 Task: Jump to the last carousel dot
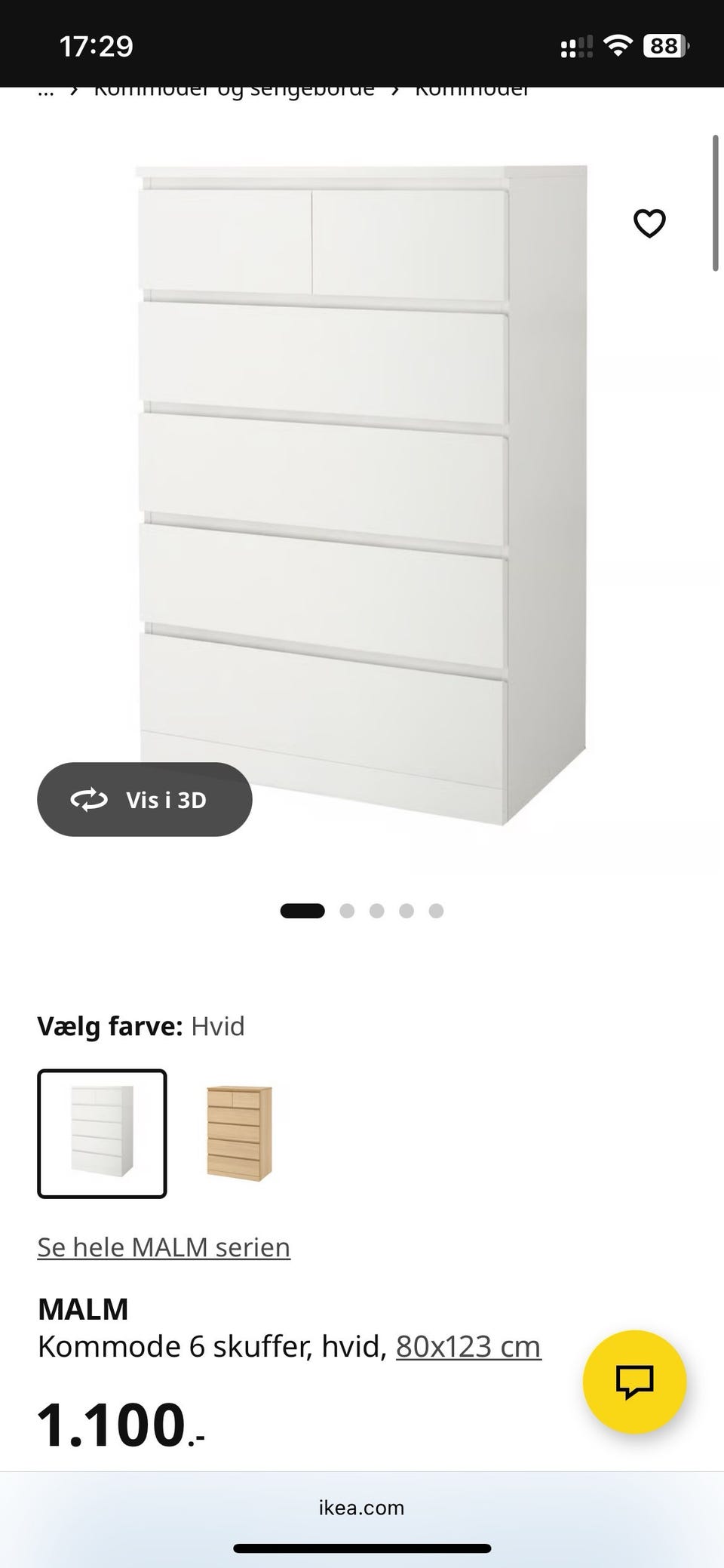437,910
